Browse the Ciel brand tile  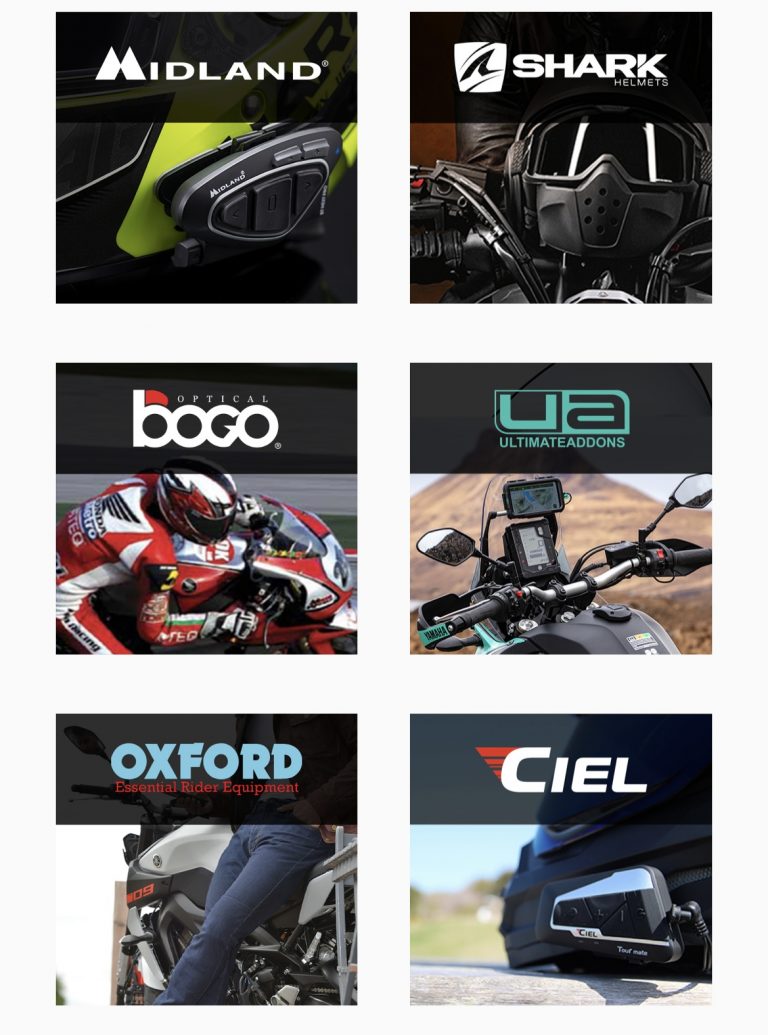[560, 859]
